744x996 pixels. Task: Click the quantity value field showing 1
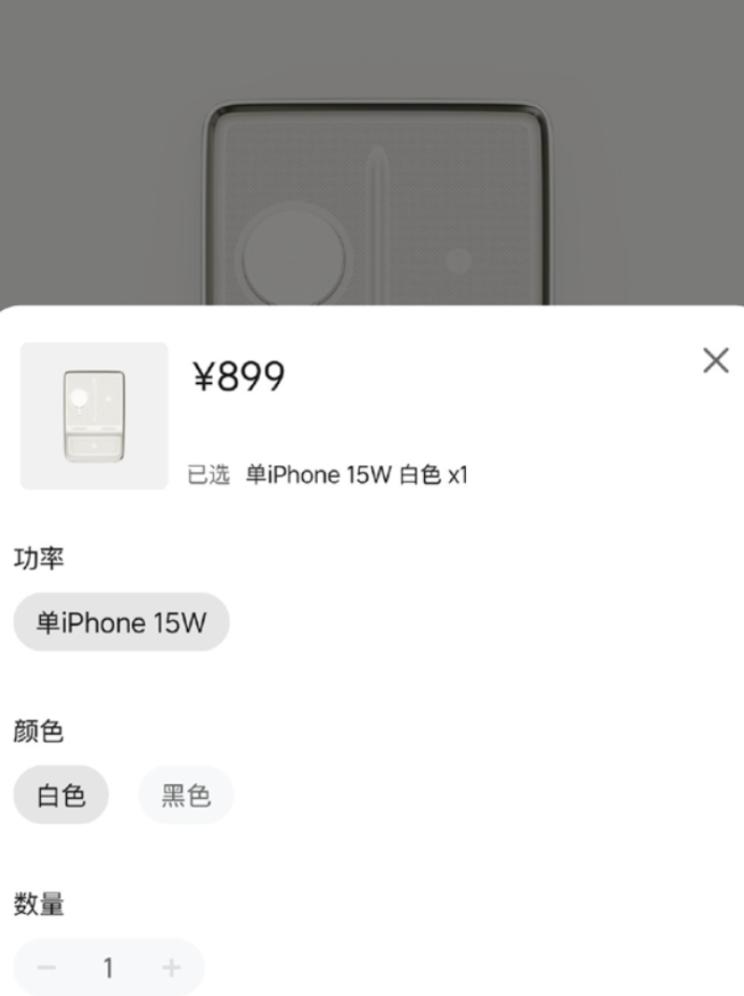click(108, 966)
